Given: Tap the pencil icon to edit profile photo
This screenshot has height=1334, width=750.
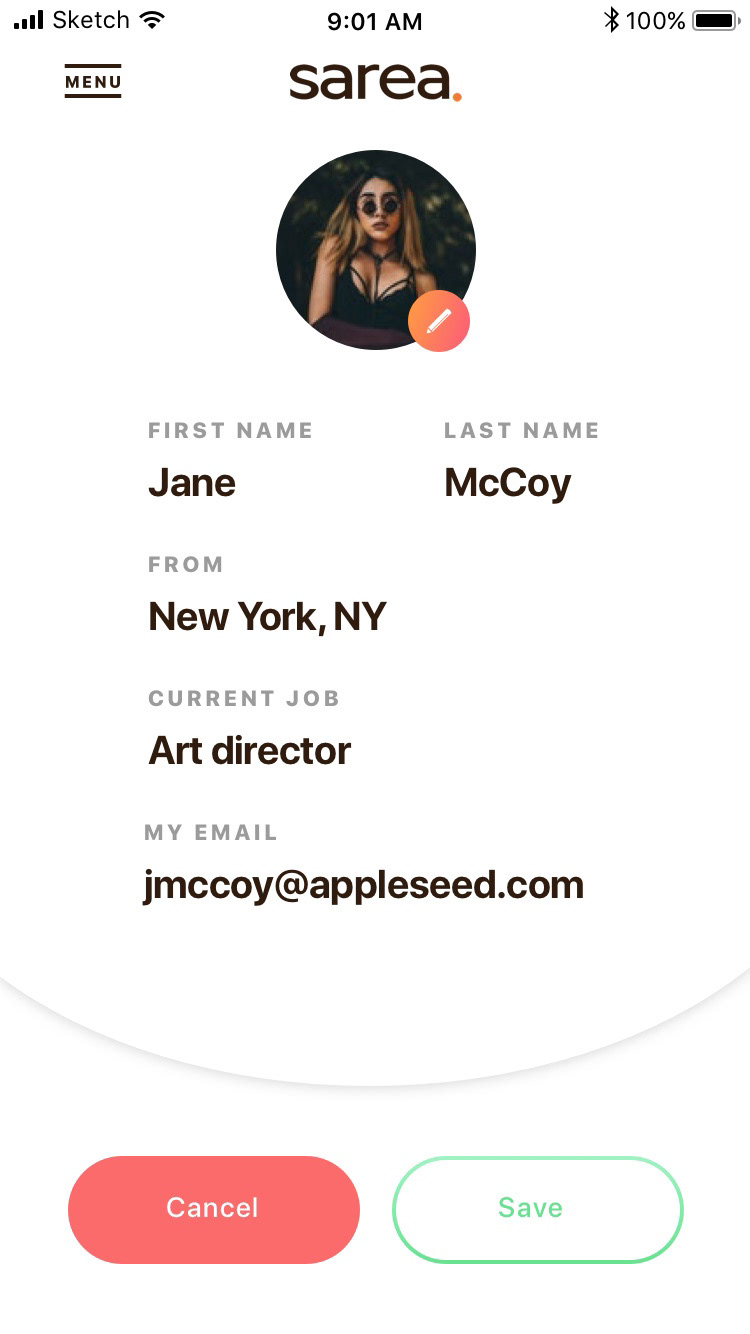Looking at the screenshot, I should 438,322.
